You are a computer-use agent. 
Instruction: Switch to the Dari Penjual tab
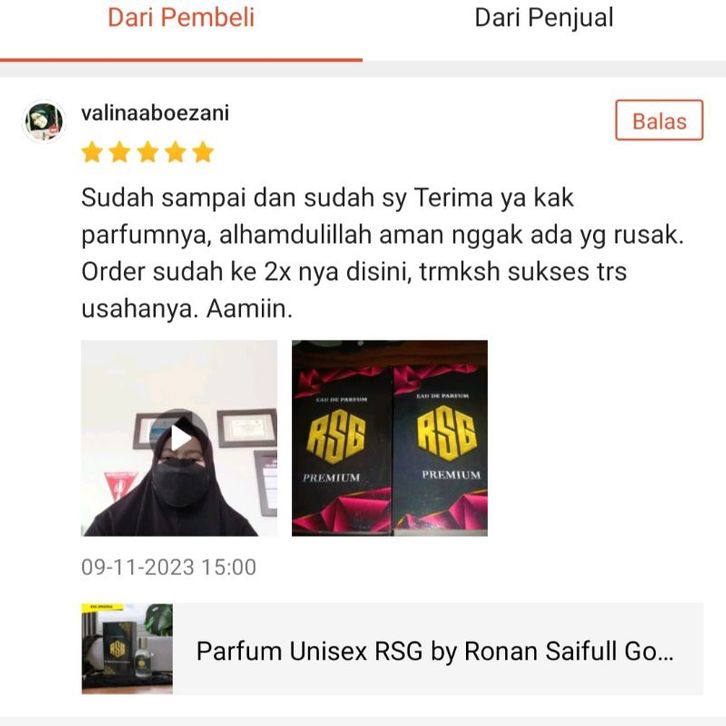click(x=543, y=18)
